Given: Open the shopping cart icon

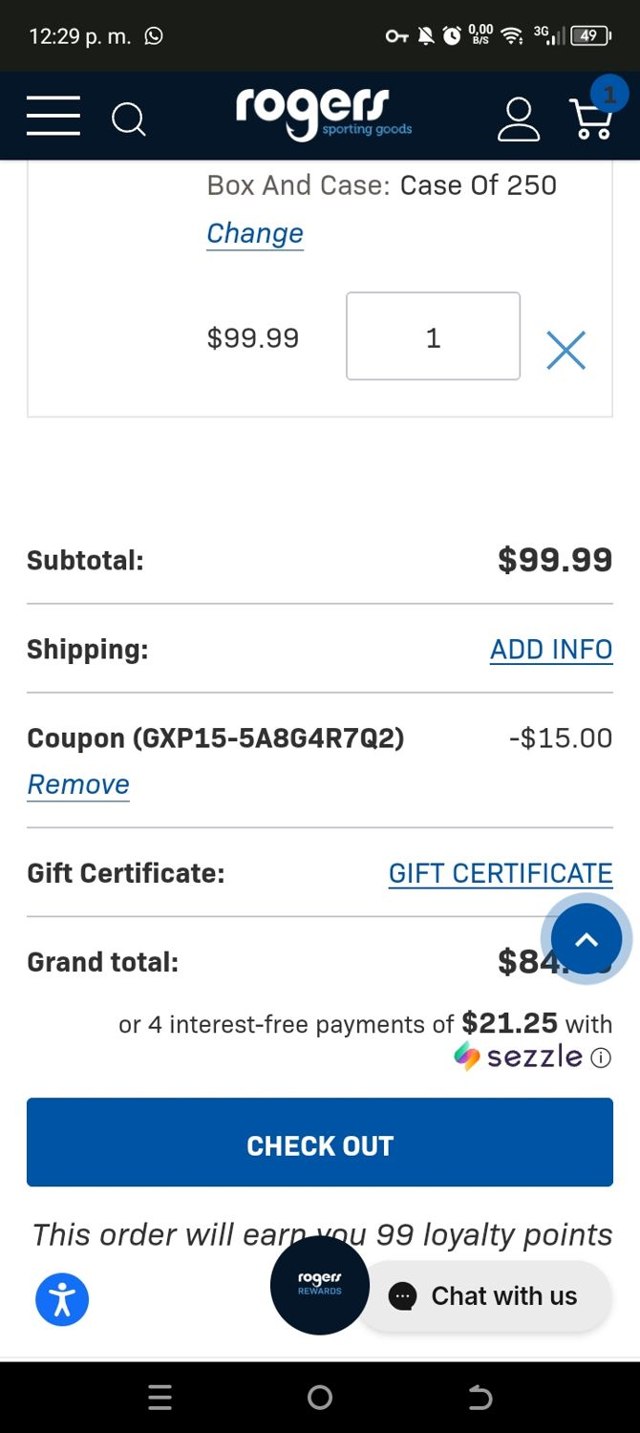Looking at the screenshot, I should pyautogui.click(x=591, y=117).
